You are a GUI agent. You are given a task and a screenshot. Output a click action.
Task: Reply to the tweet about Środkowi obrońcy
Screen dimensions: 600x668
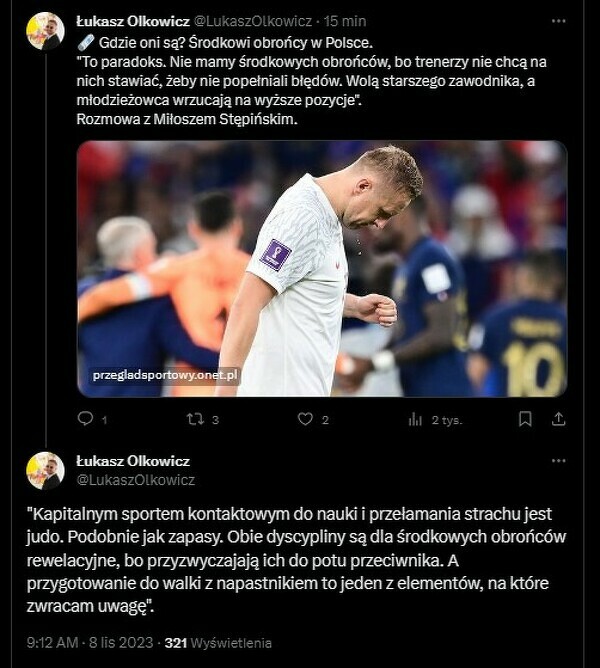pos(85,420)
